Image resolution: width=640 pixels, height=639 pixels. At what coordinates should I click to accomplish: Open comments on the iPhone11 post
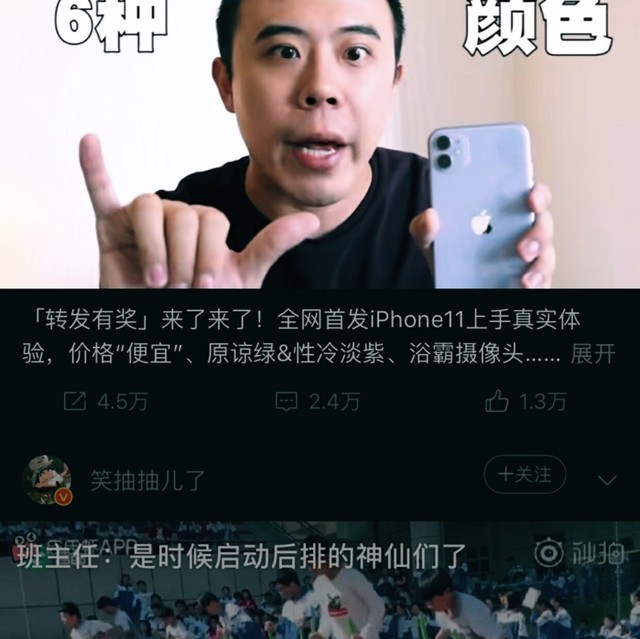coord(317,402)
